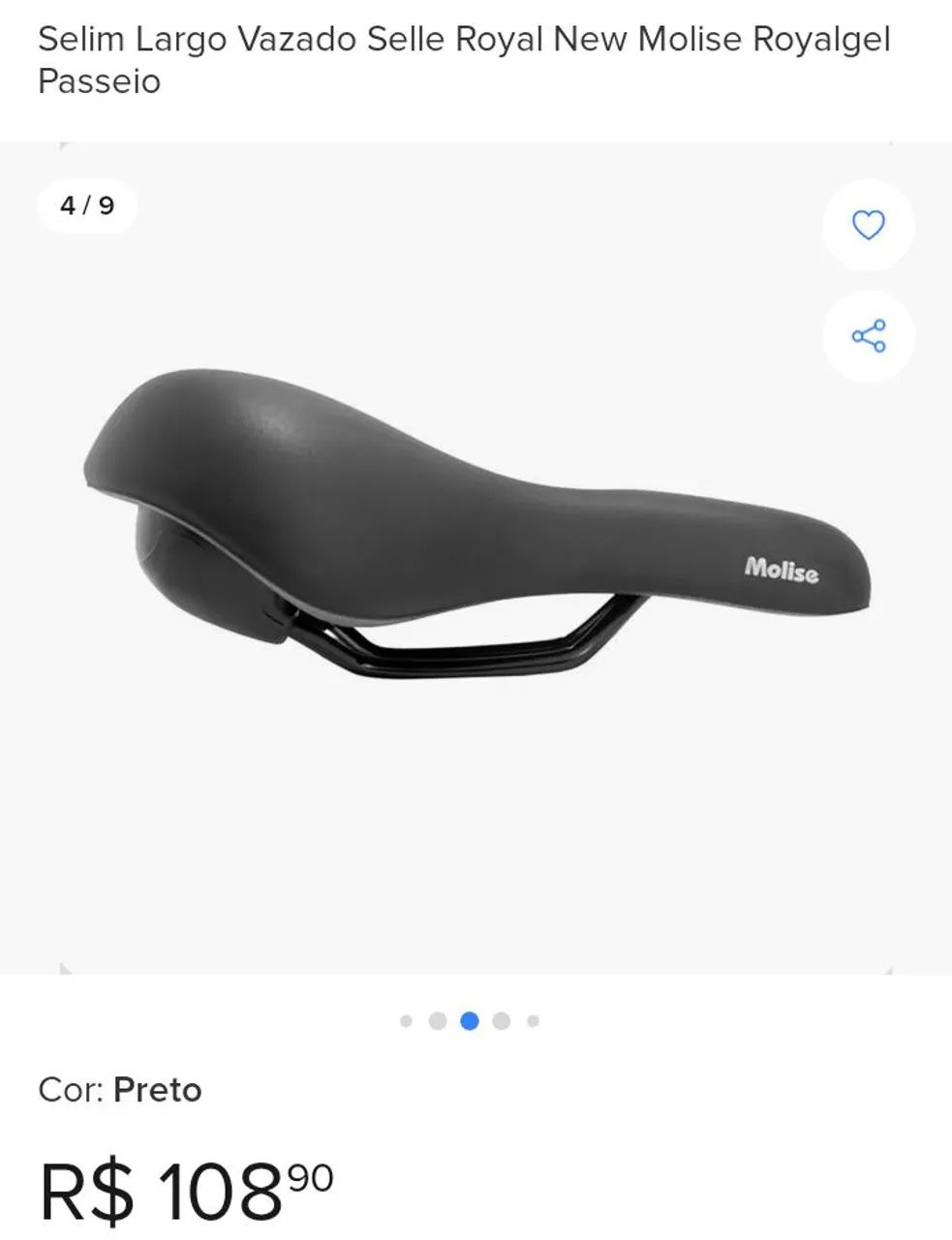The image size is (952, 1240).
Task: Select the 'Preto' color option
Action: pyautogui.click(x=158, y=1089)
